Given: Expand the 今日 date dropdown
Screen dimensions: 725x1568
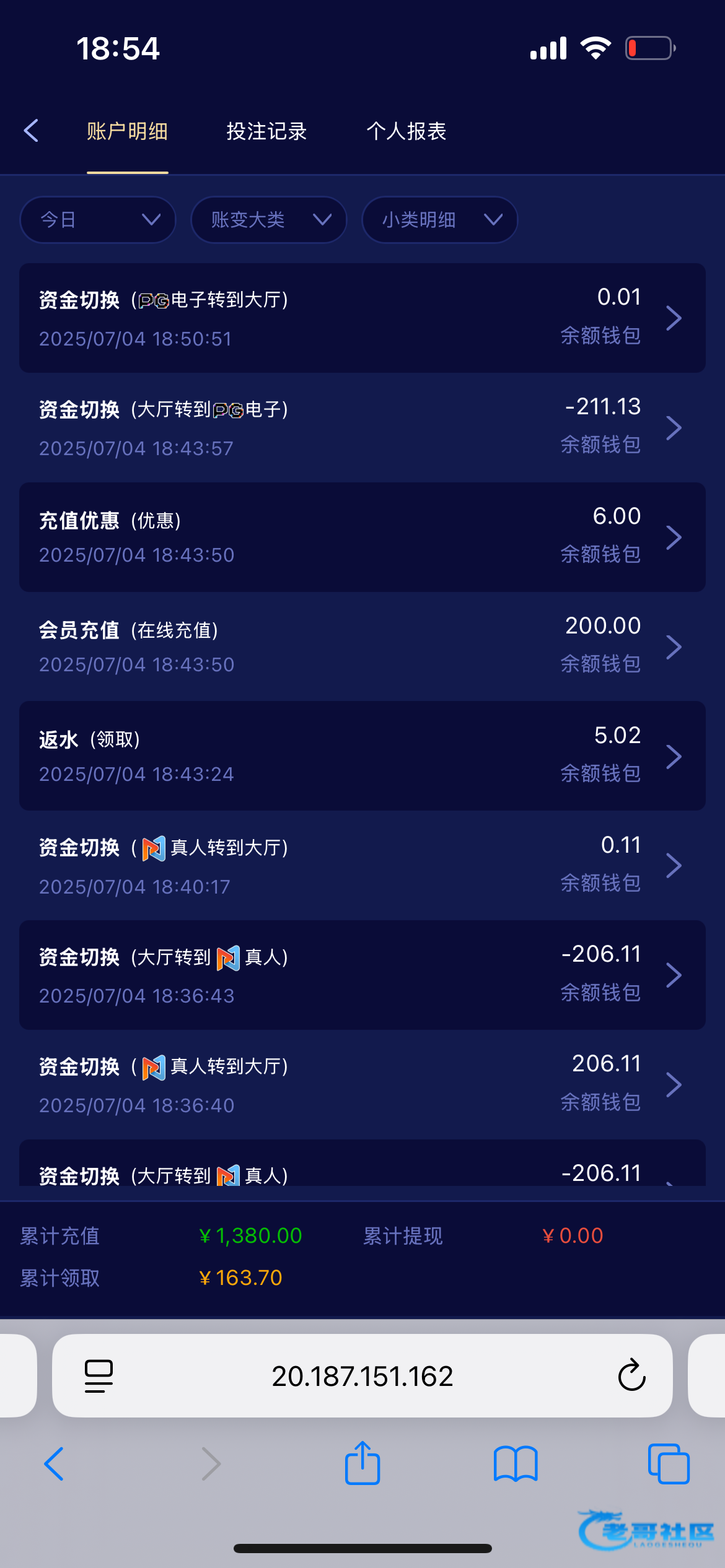Looking at the screenshot, I should [x=98, y=220].
